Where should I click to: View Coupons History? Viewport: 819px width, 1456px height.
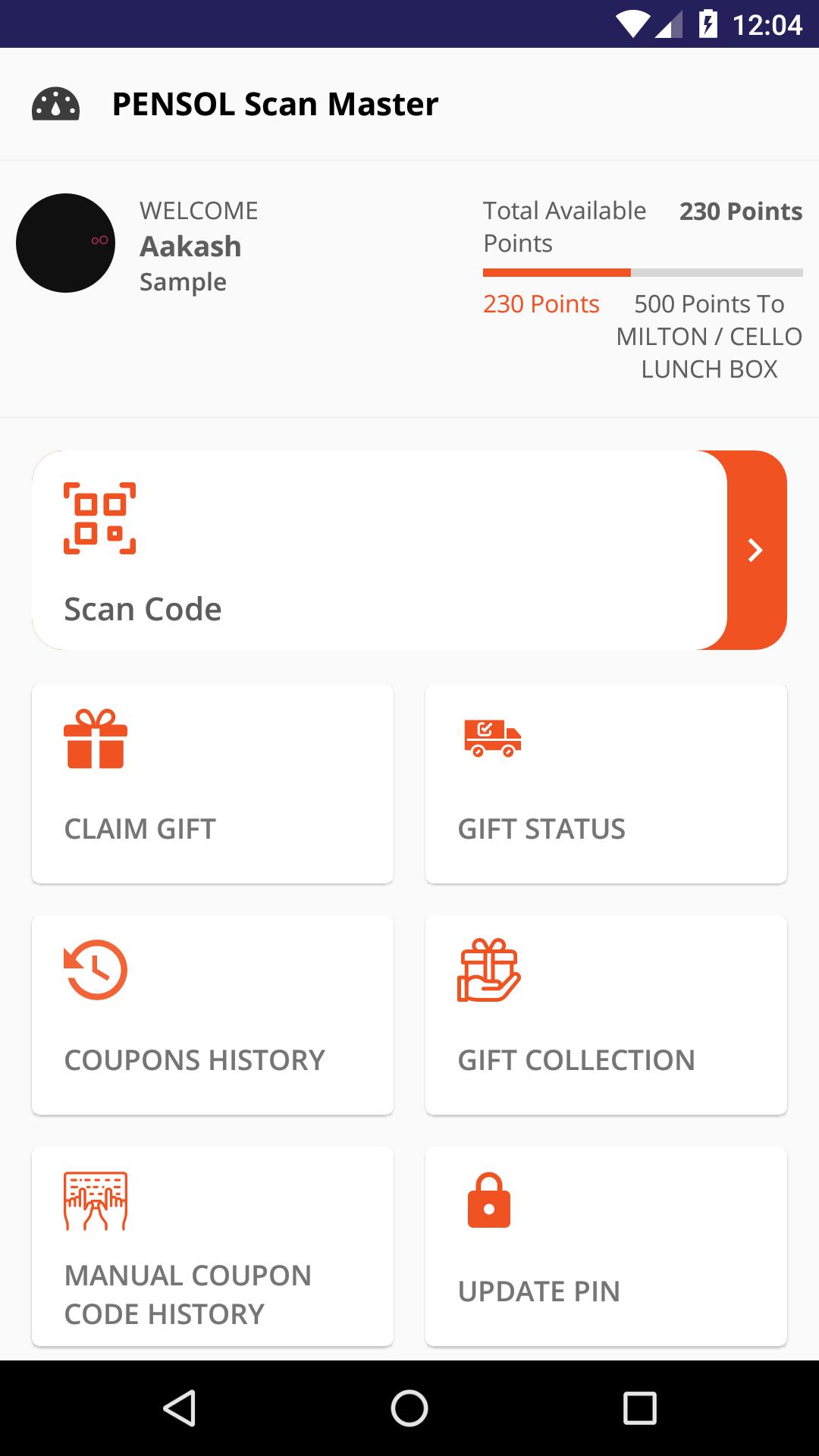click(212, 1015)
